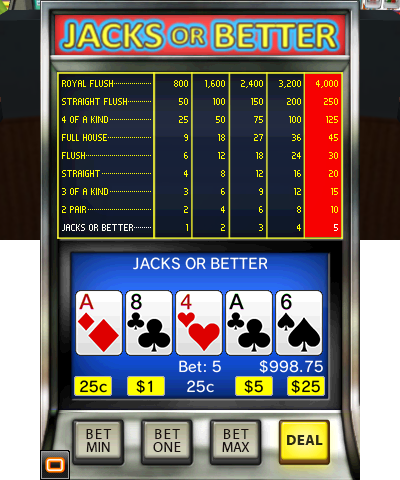This screenshot has height=480, width=400.
Task: Select Bet Max
Action: 235,441
